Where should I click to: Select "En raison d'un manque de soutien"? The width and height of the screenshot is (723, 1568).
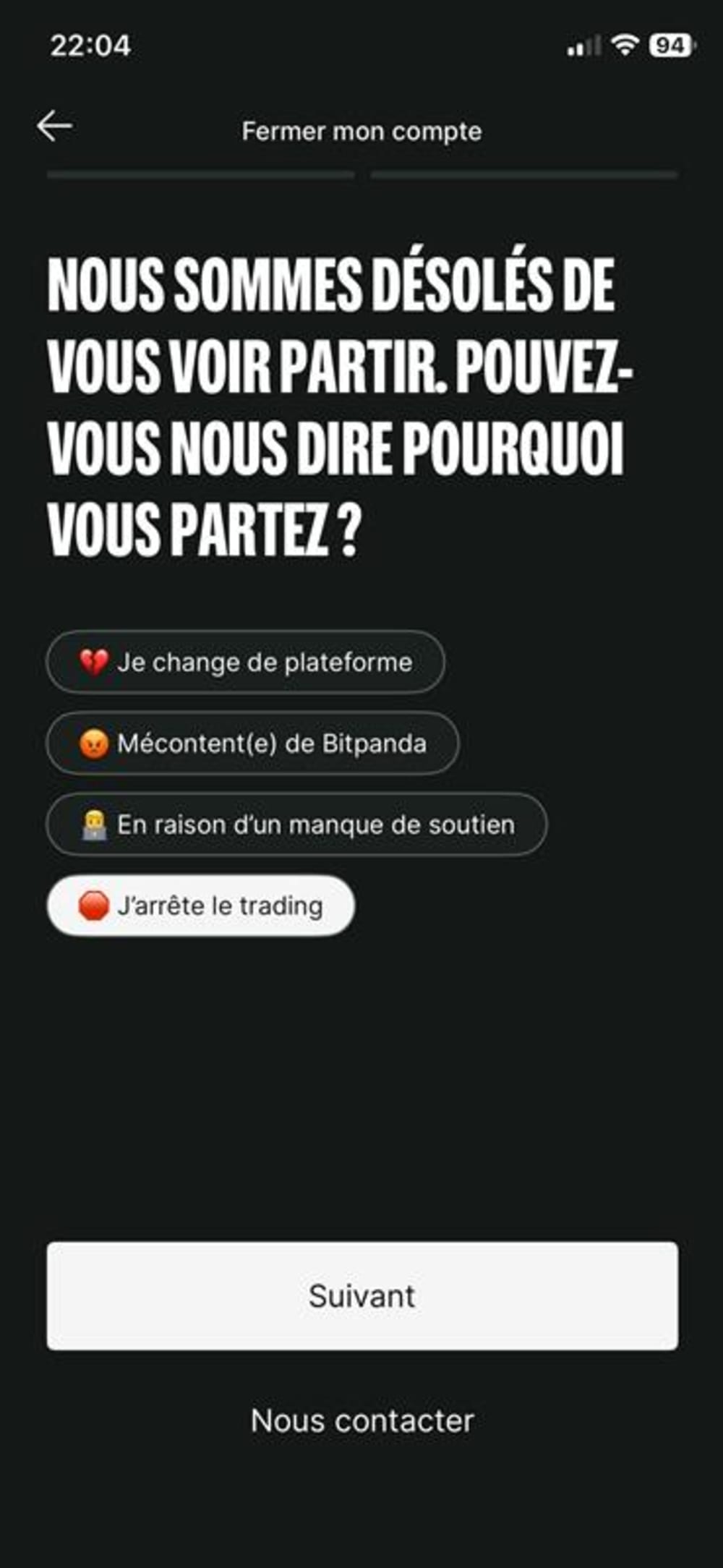coord(296,823)
